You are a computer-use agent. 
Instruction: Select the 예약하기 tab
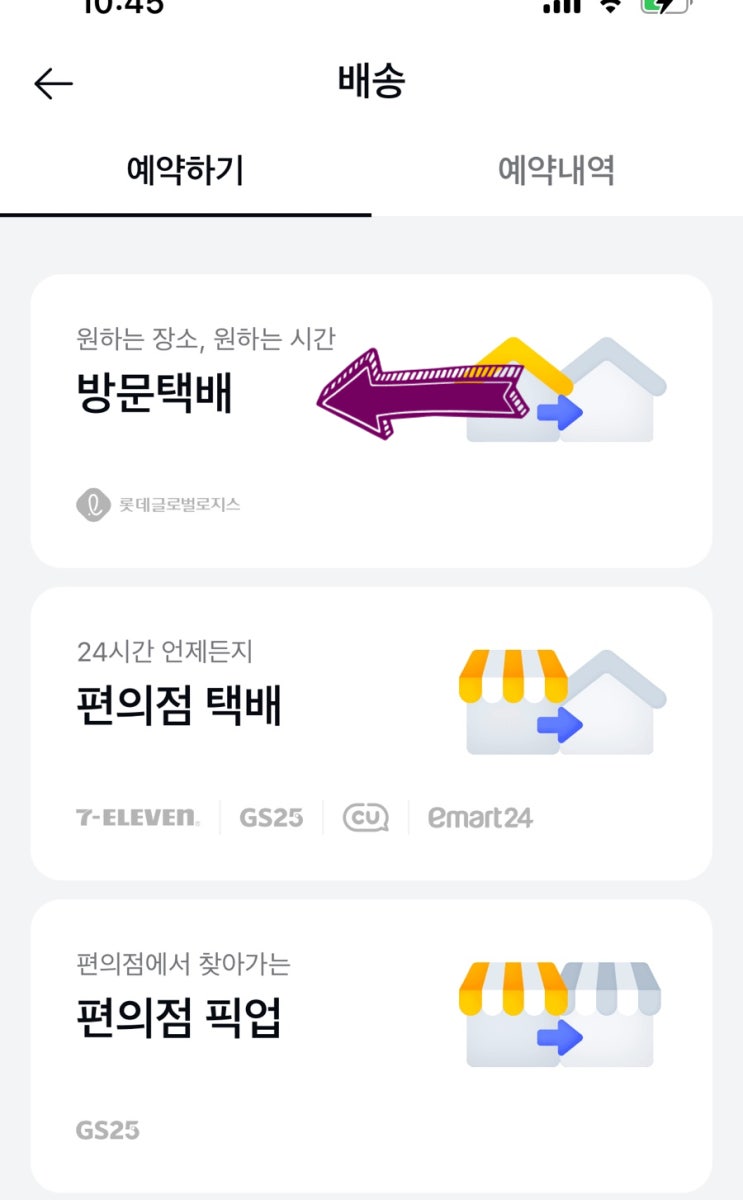(x=185, y=171)
